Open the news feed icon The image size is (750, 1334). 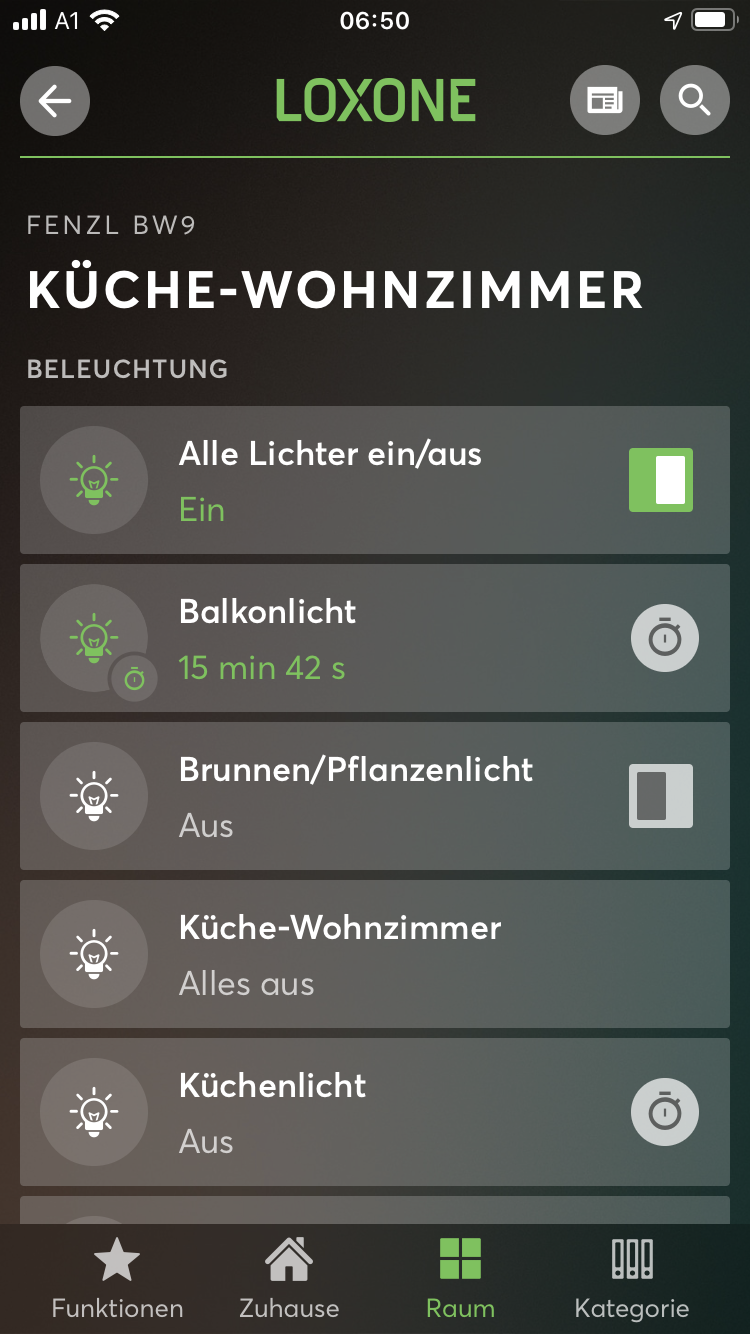tap(605, 100)
